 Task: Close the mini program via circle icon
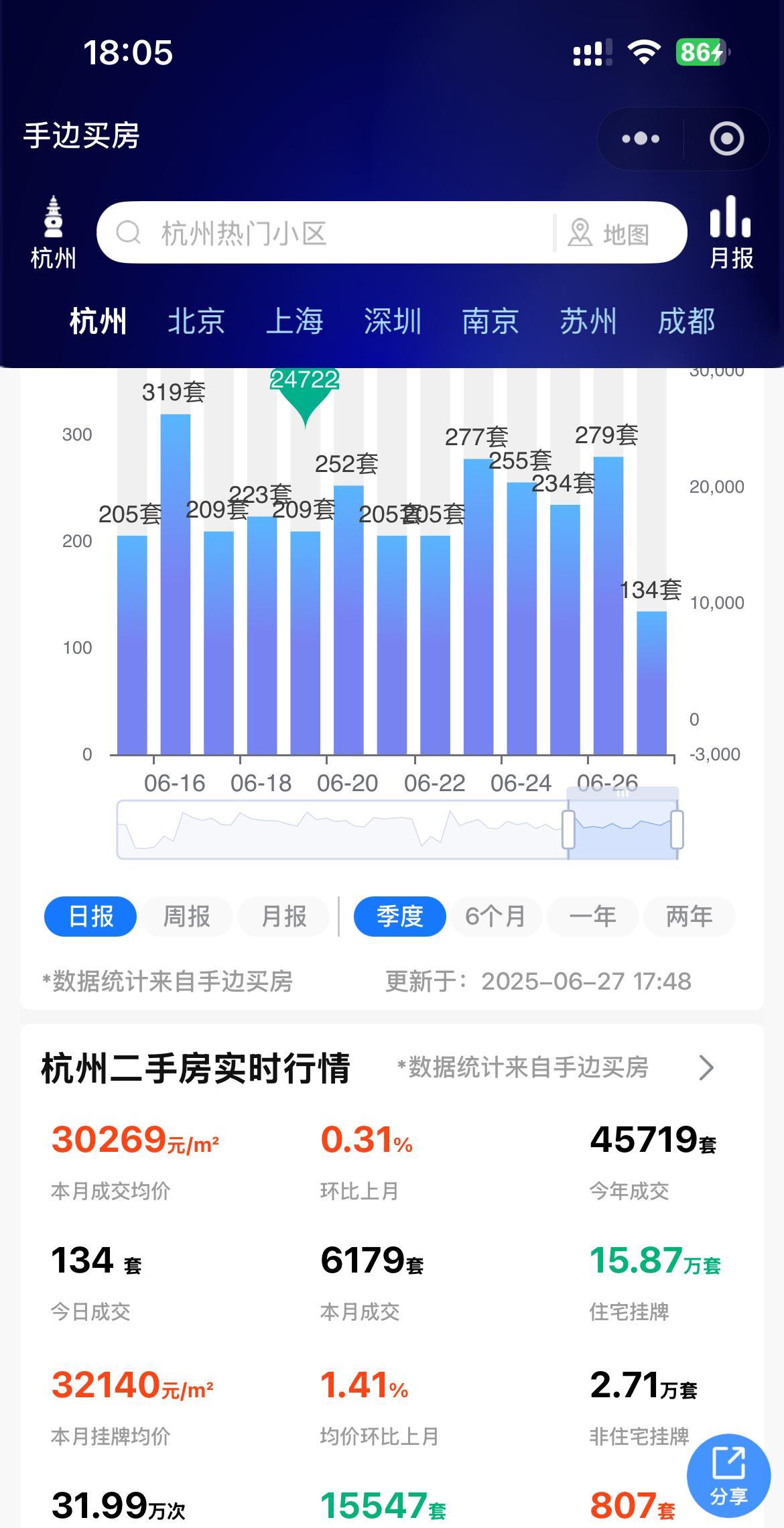pos(726,139)
